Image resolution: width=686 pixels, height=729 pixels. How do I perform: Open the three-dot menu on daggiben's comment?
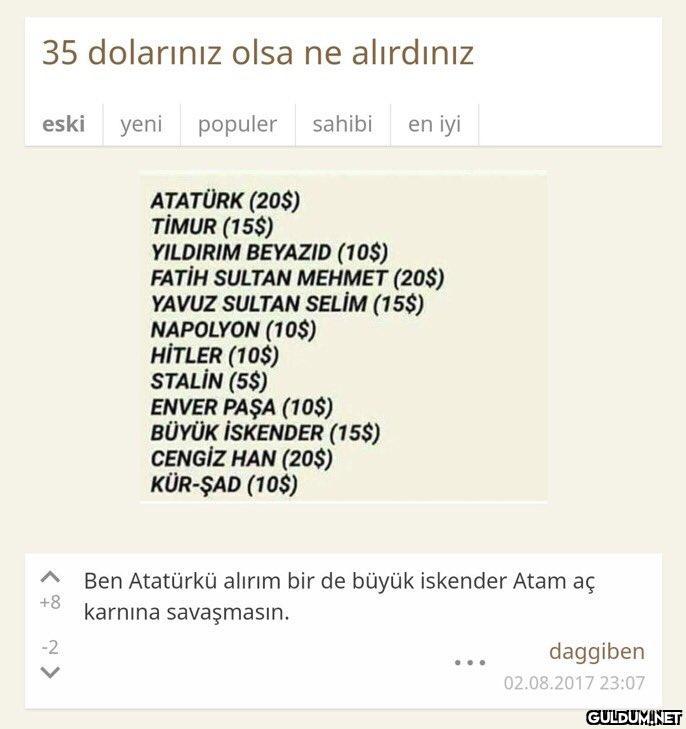click(469, 662)
